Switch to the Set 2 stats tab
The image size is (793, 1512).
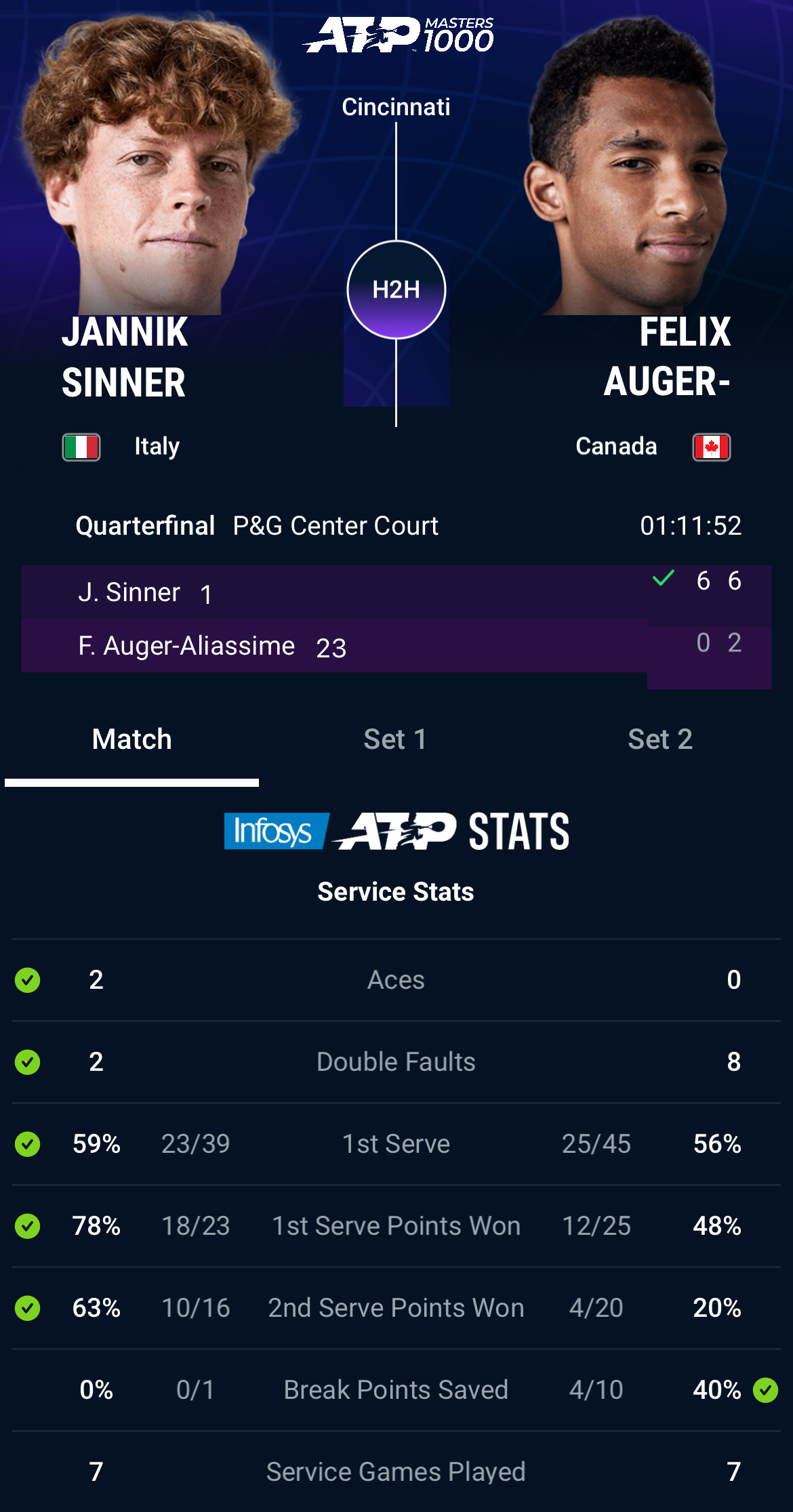coord(659,739)
